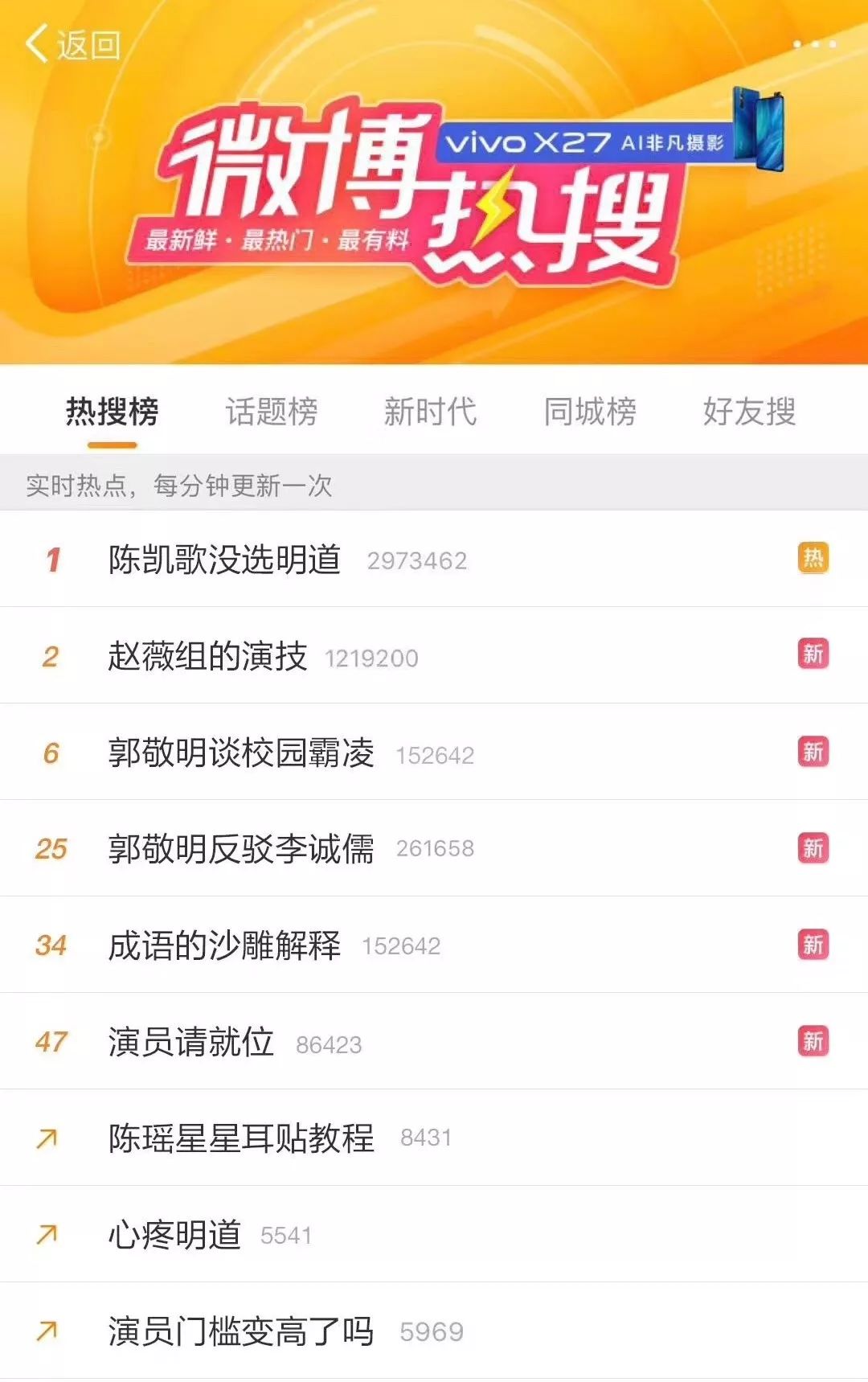The height and width of the screenshot is (1382, 868).
Task: Open the topic 成语的沙雕解释
Action: (225, 945)
